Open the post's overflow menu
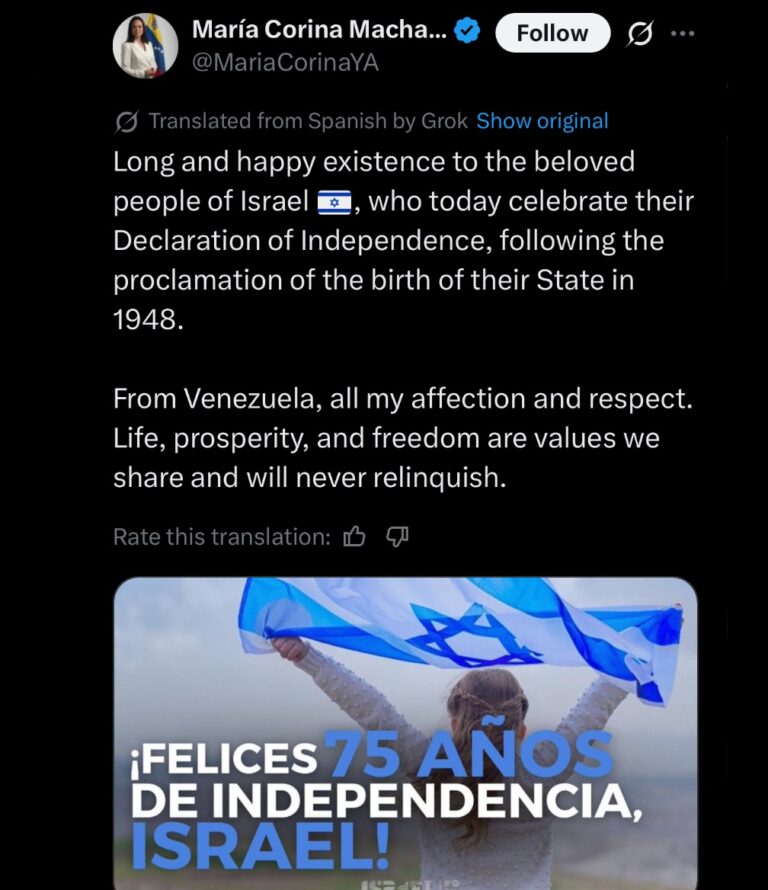 [682, 33]
